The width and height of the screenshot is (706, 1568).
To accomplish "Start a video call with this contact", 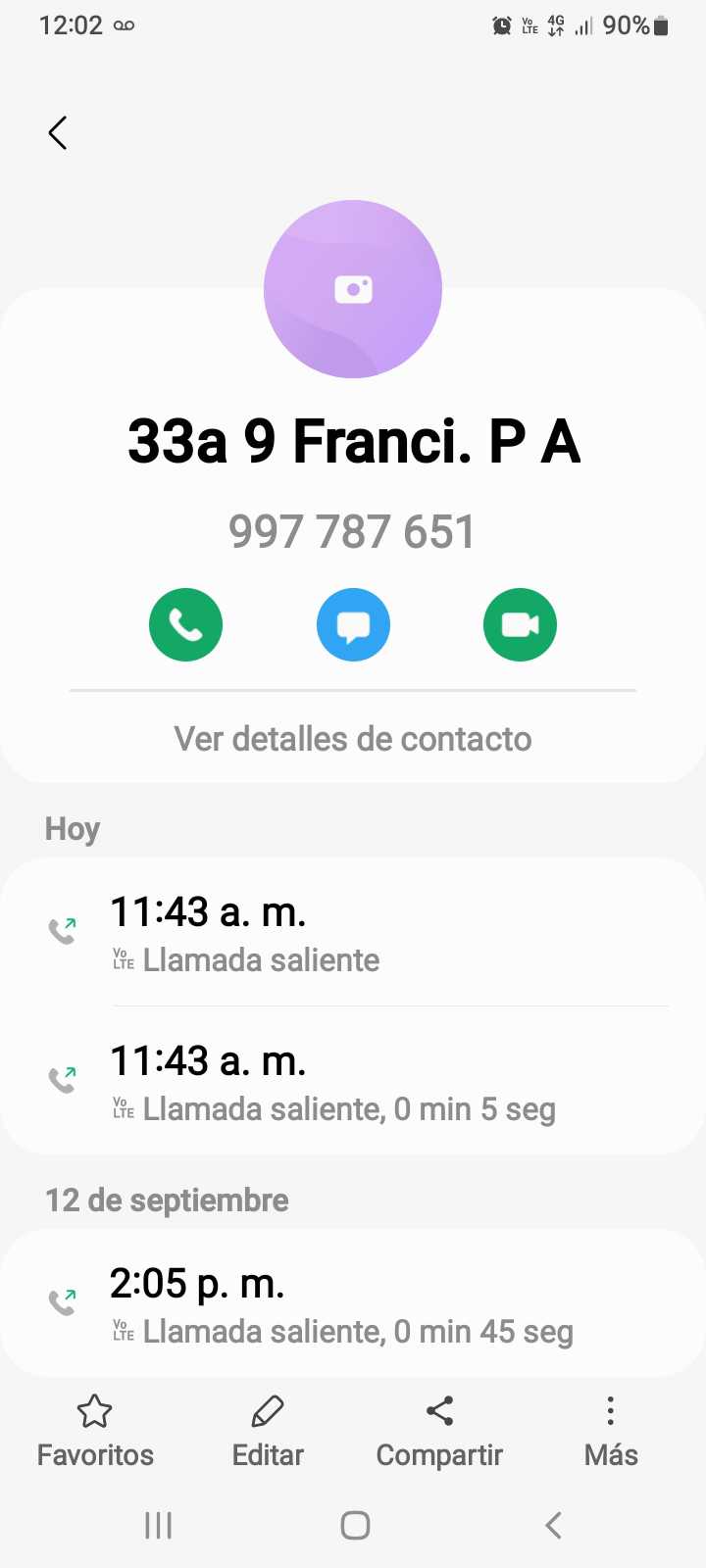I will (x=520, y=625).
